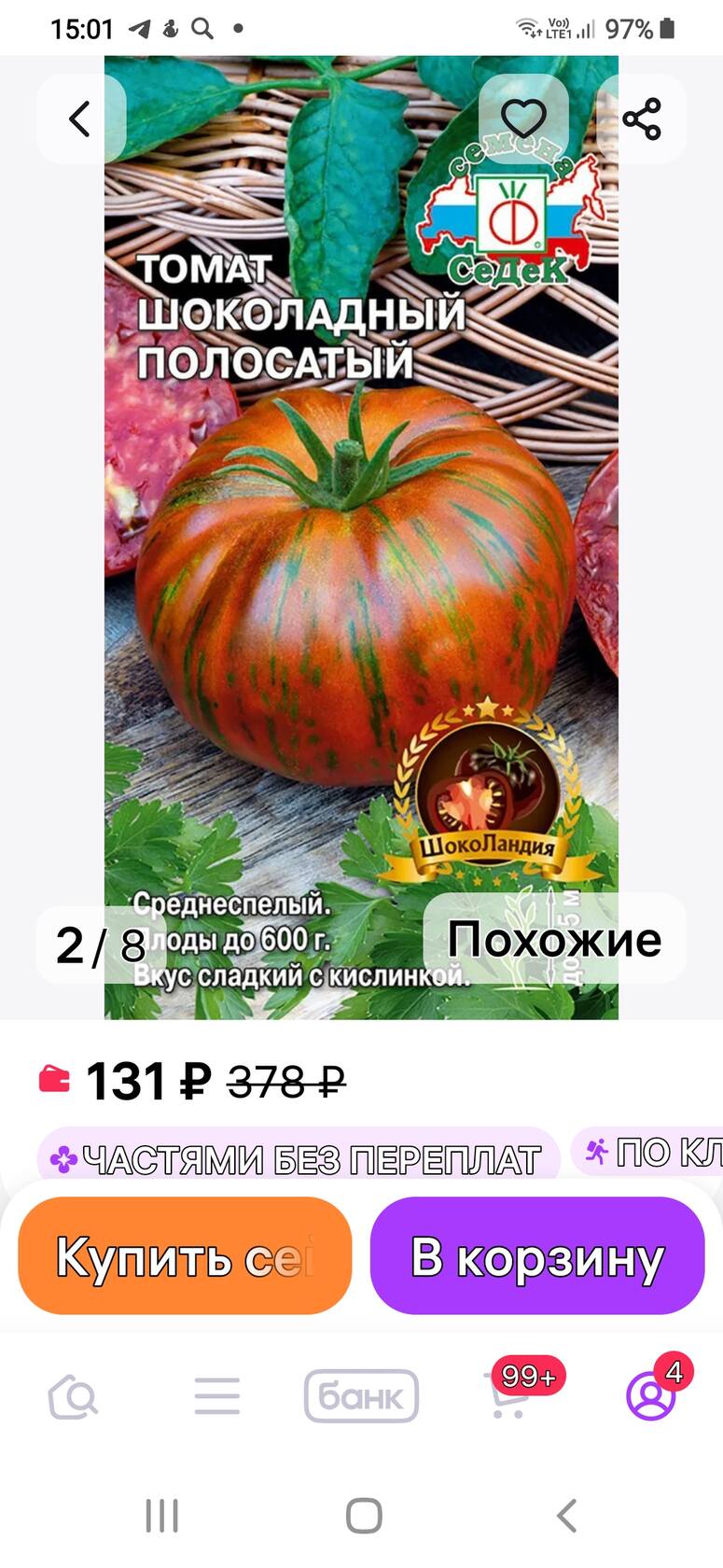Tap the Купить сейчас orange button
Screen dimensions: 723x1568
185,1256
